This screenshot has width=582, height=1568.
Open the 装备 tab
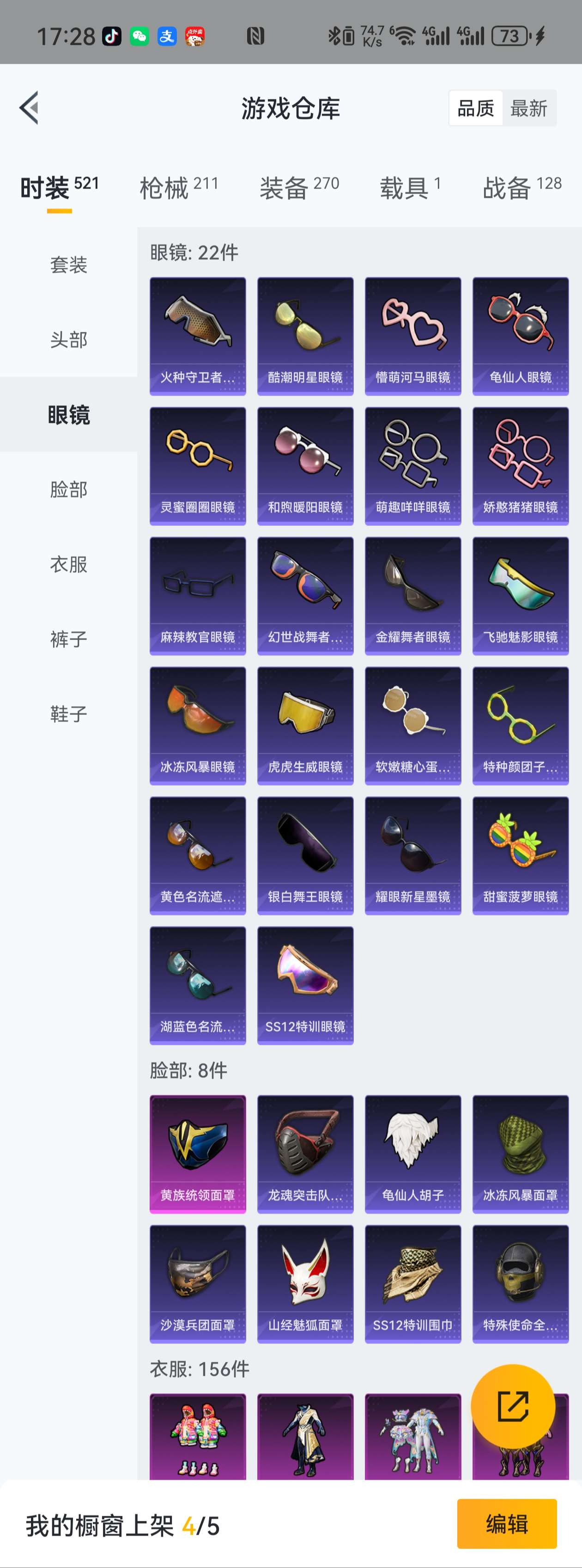pyautogui.click(x=298, y=187)
